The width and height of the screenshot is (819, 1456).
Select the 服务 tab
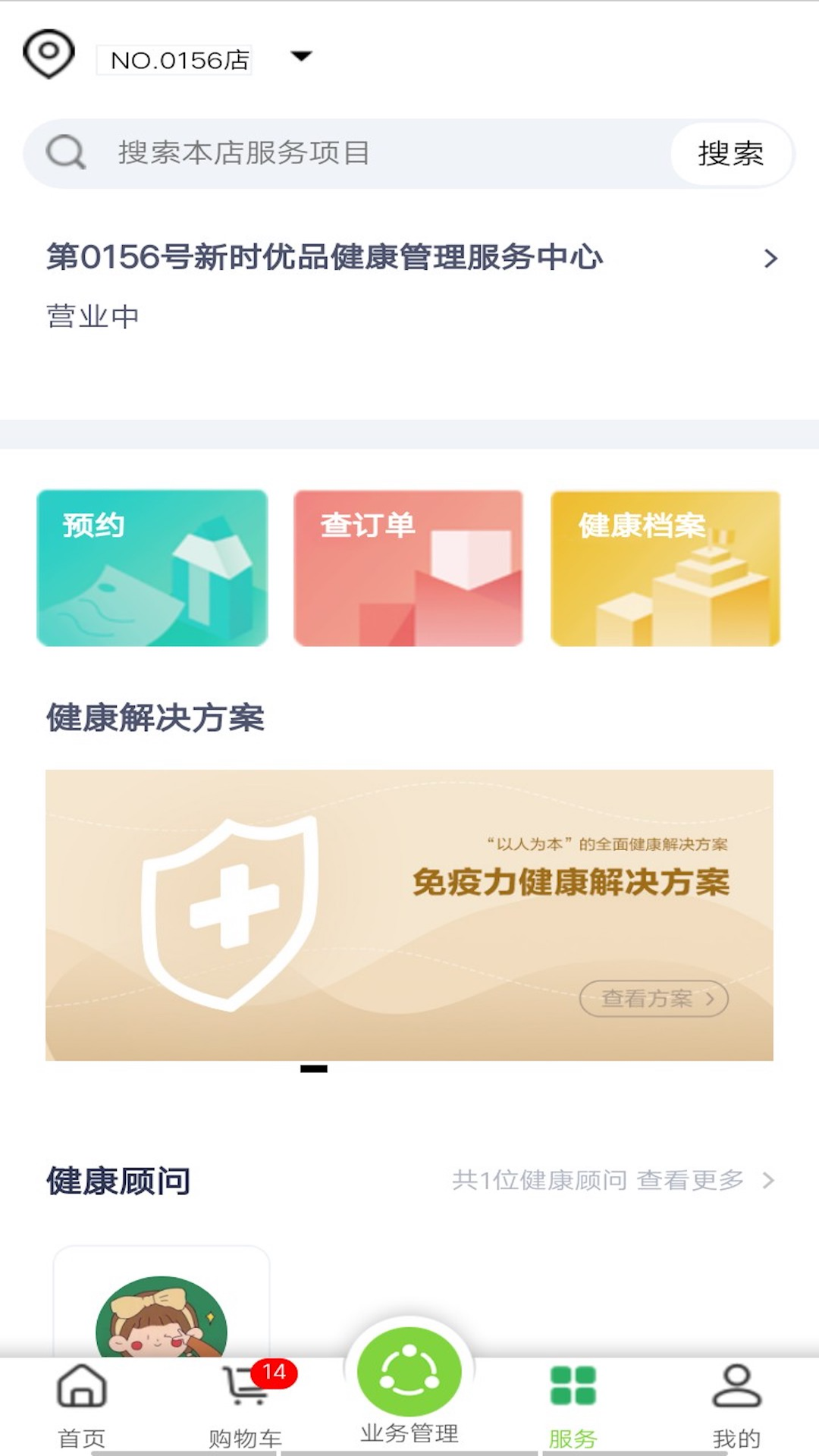[573, 1404]
